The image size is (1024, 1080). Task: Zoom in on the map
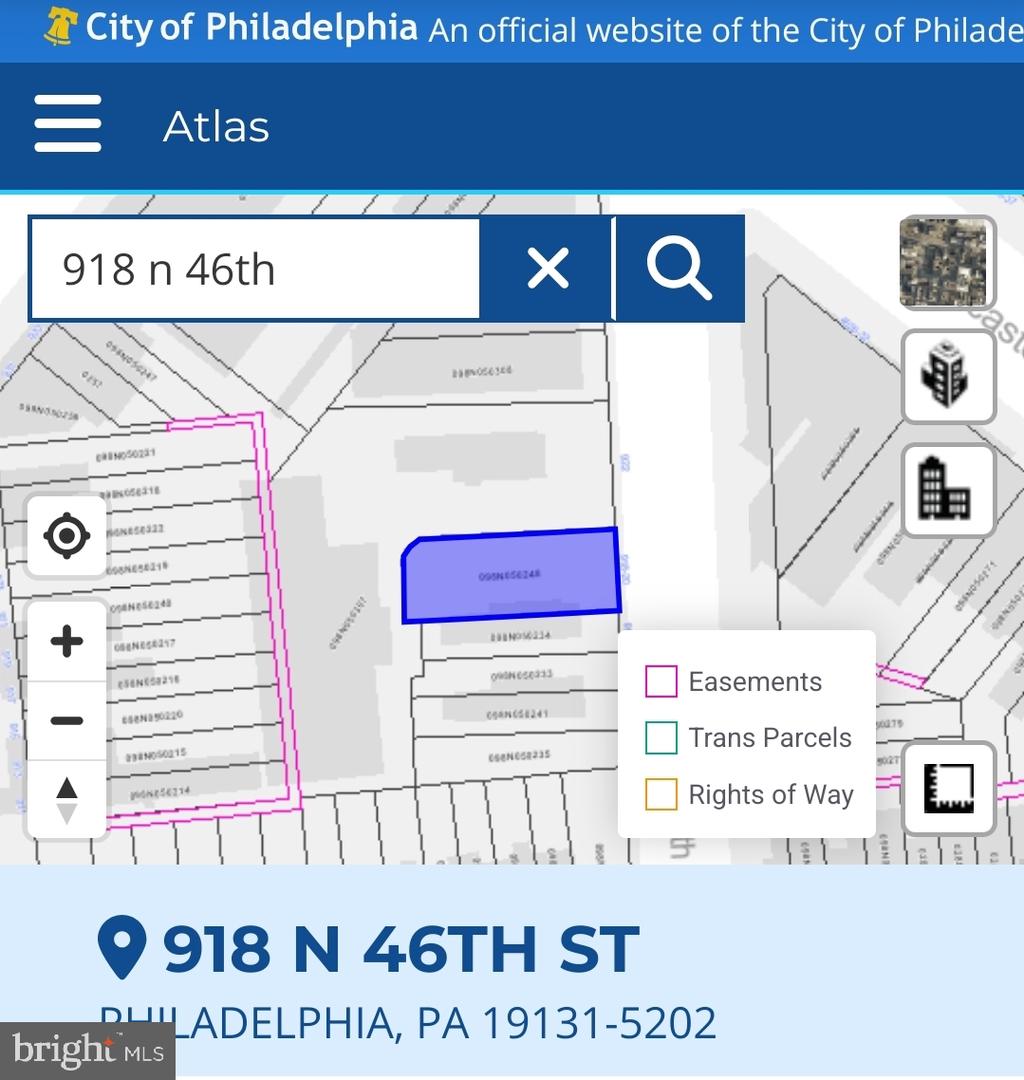coord(67,641)
